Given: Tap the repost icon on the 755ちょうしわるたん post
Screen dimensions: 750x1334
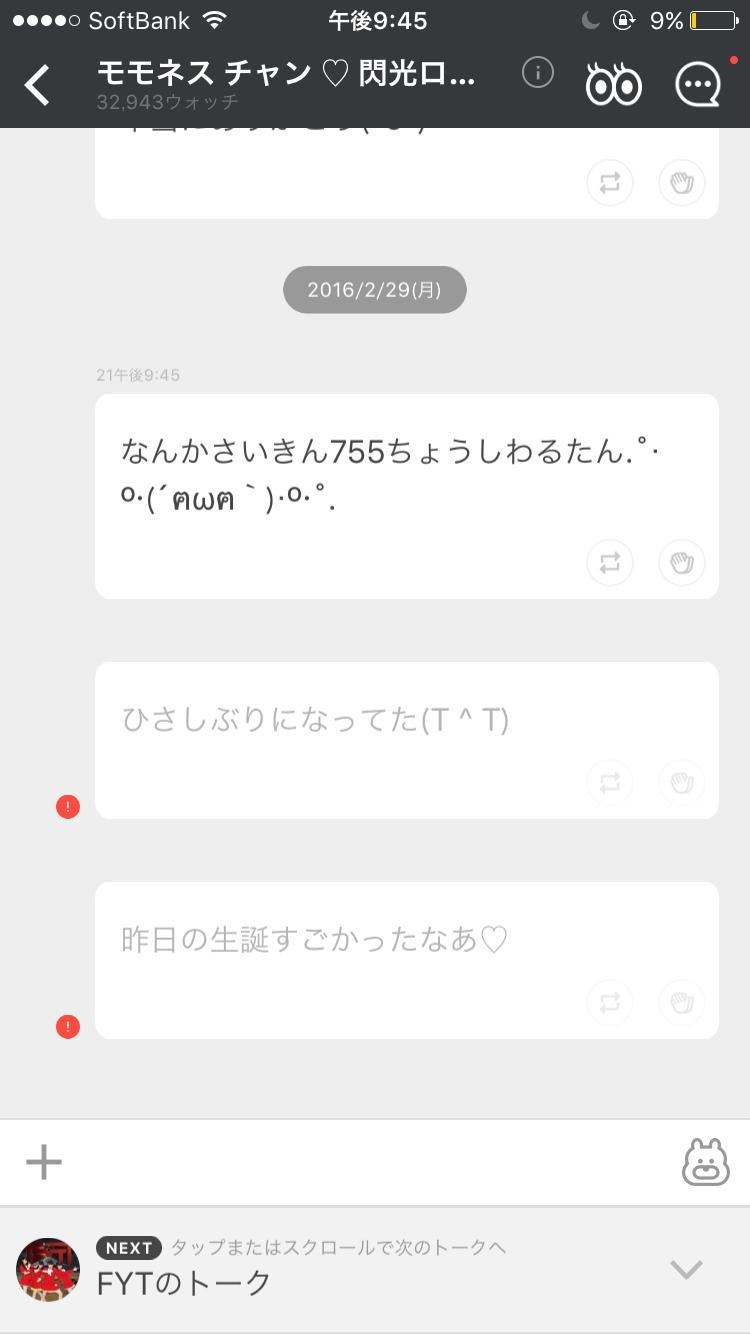Looking at the screenshot, I should (610, 563).
